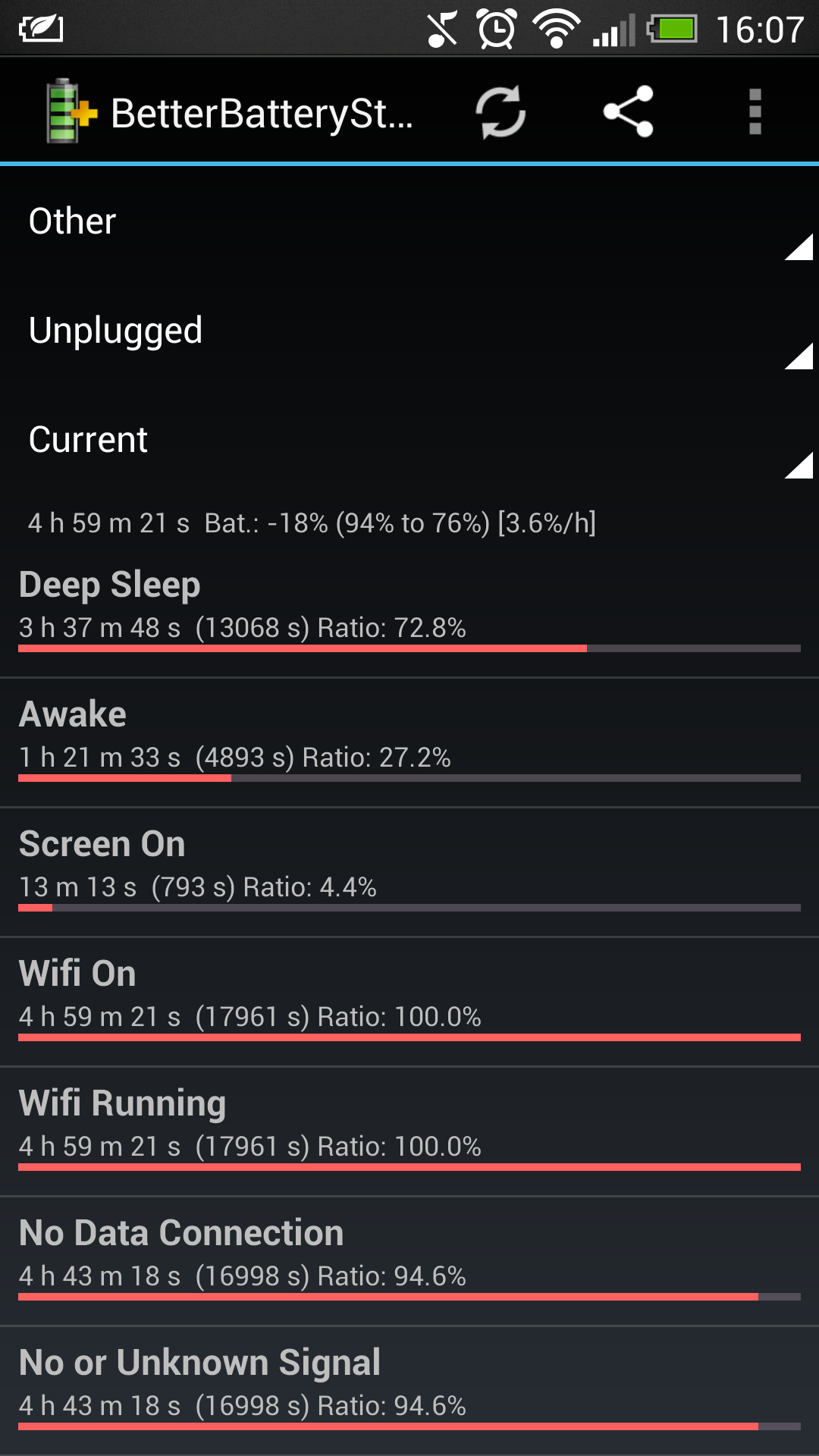Image resolution: width=819 pixels, height=1456 pixels.
Task: Select the Awake row
Action: click(x=409, y=742)
